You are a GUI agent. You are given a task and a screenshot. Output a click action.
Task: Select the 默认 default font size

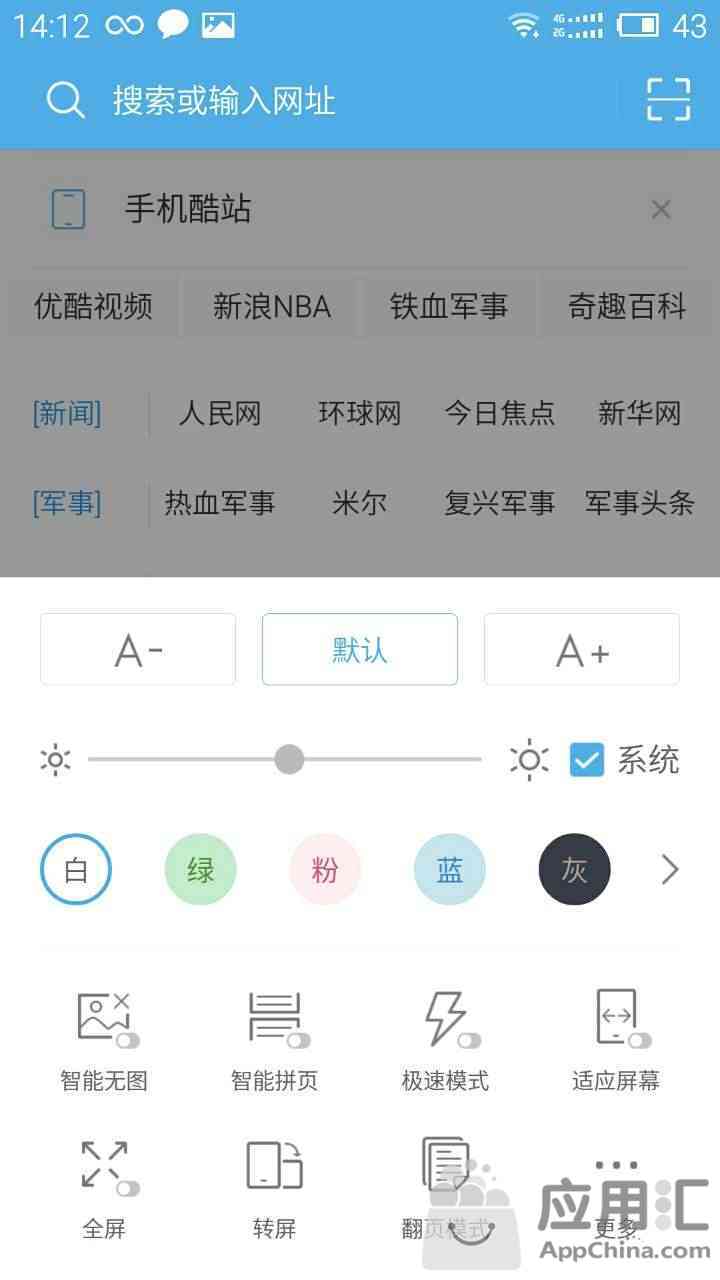pos(360,649)
